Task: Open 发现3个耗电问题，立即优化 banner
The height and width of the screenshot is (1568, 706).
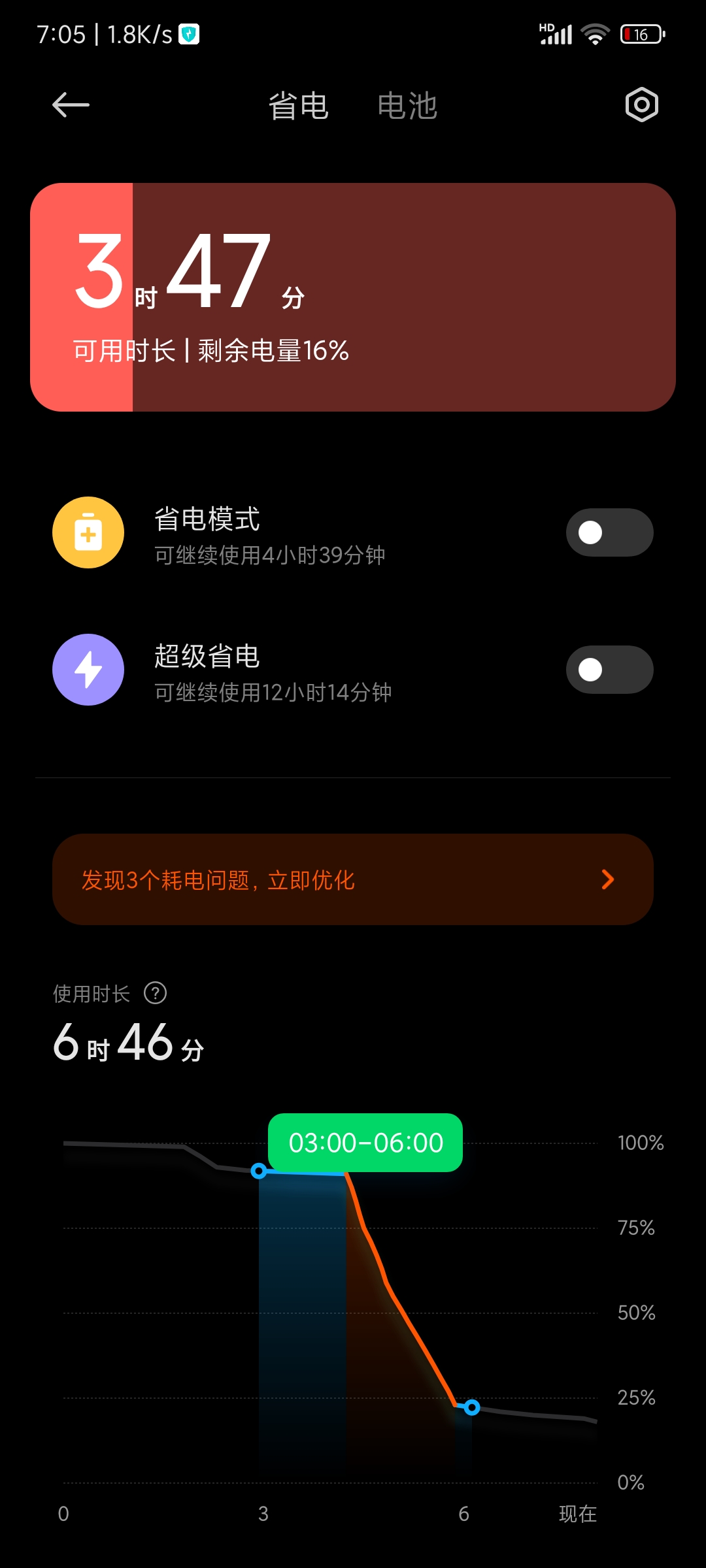Action: tap(353, 879)
